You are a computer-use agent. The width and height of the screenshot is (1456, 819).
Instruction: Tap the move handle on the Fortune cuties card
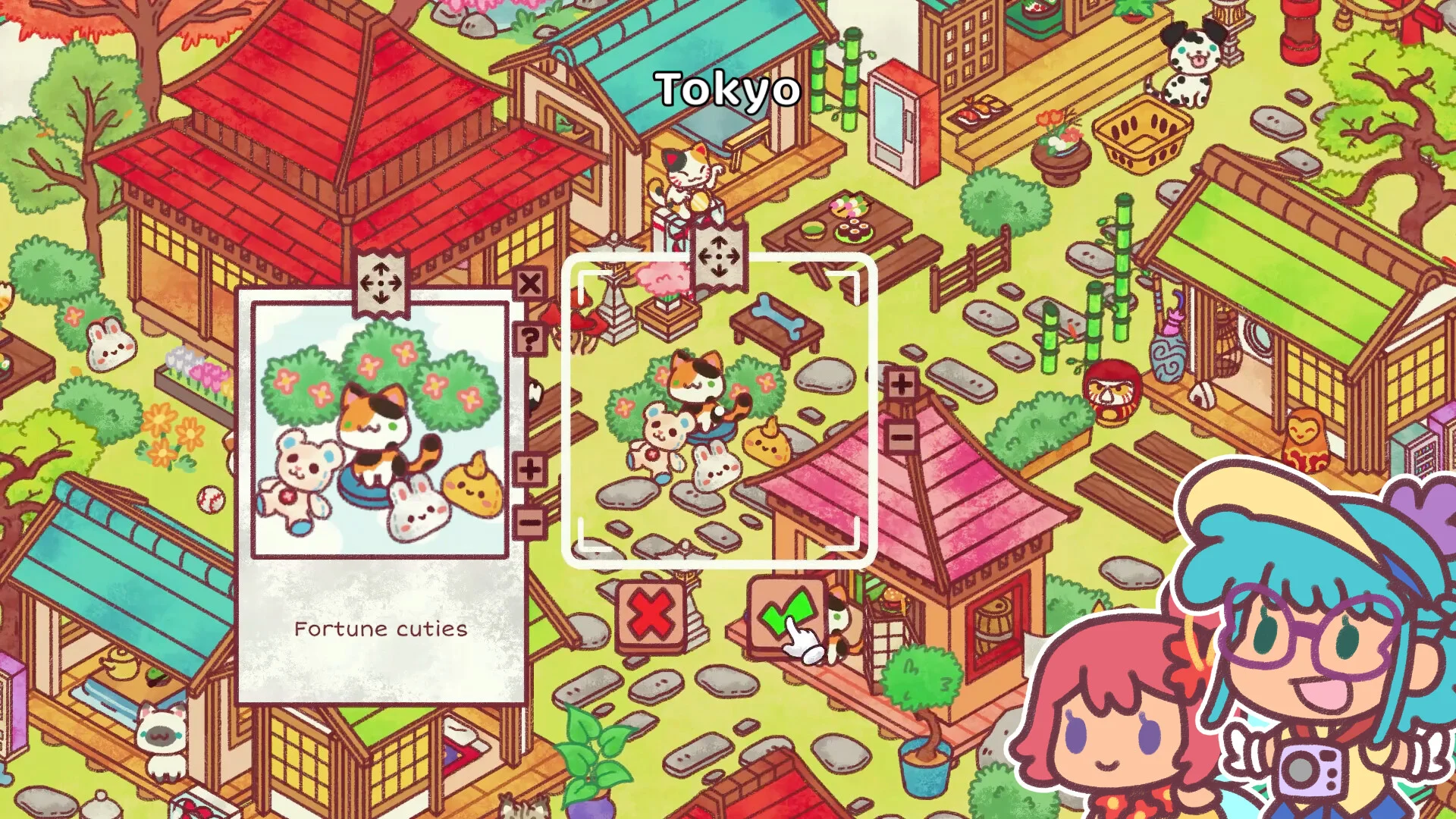point(381,284)
